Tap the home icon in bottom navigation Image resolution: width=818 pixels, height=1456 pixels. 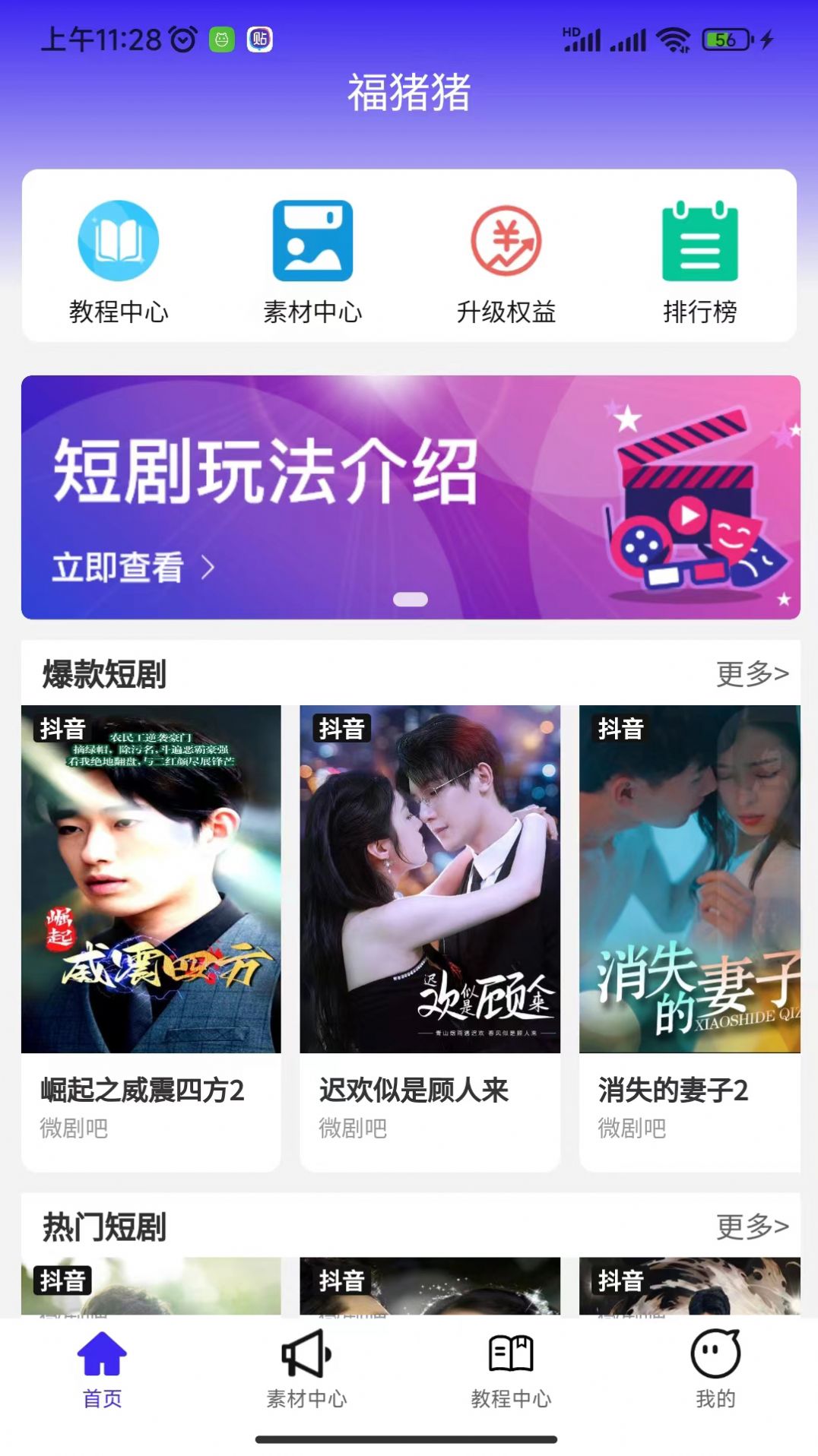pos(102,1360)
